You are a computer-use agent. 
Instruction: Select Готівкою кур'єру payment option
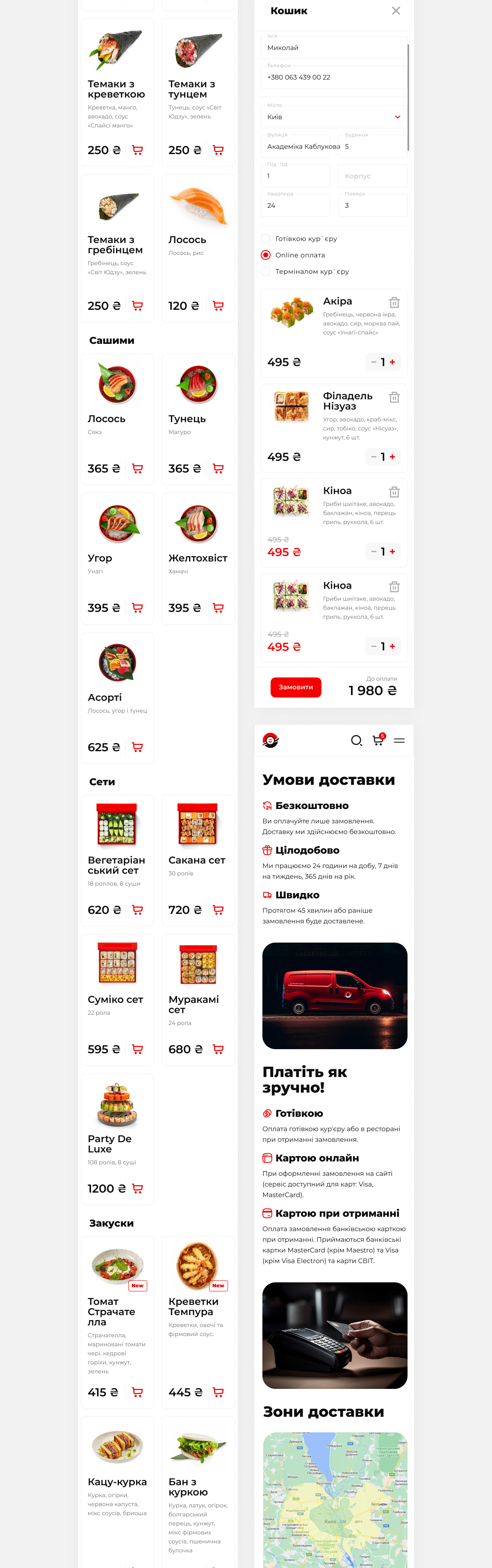click(x=266, y=239)
